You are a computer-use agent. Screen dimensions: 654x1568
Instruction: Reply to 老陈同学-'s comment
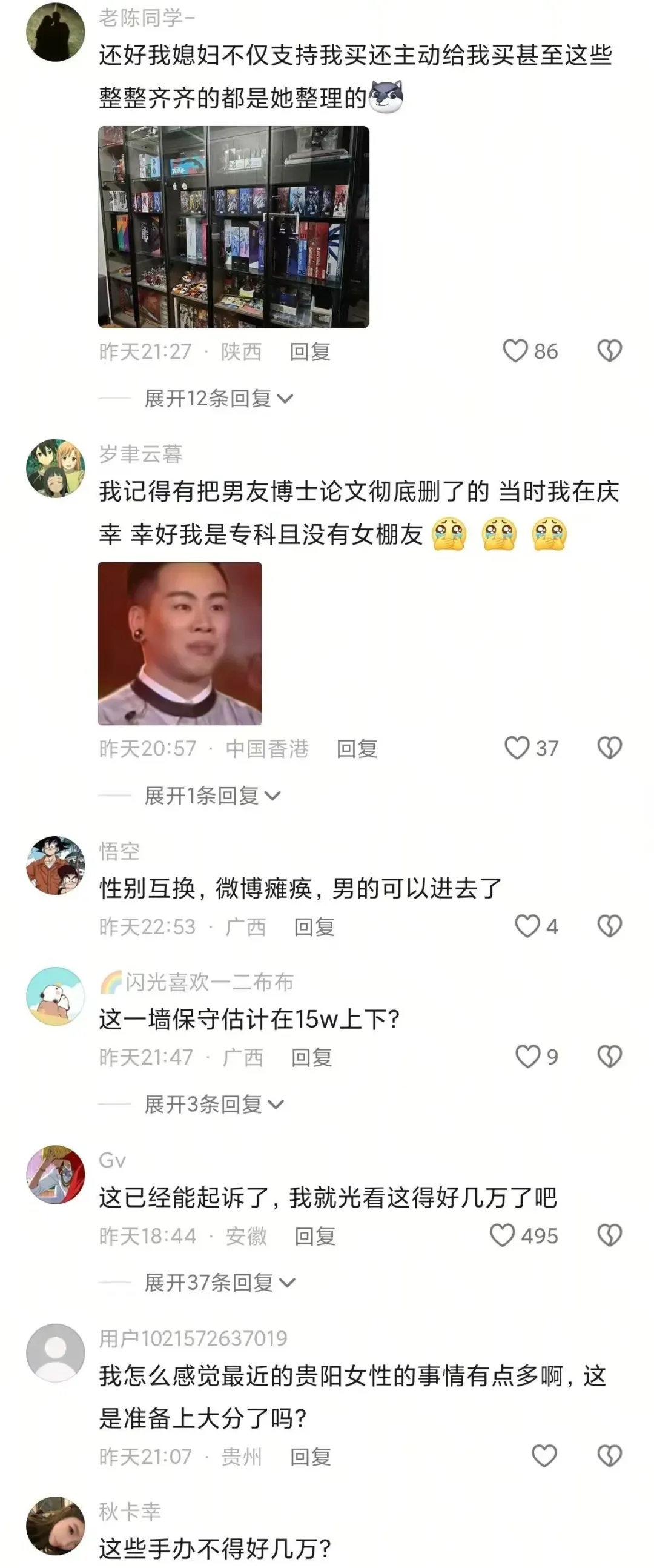[x=309, y=352]
